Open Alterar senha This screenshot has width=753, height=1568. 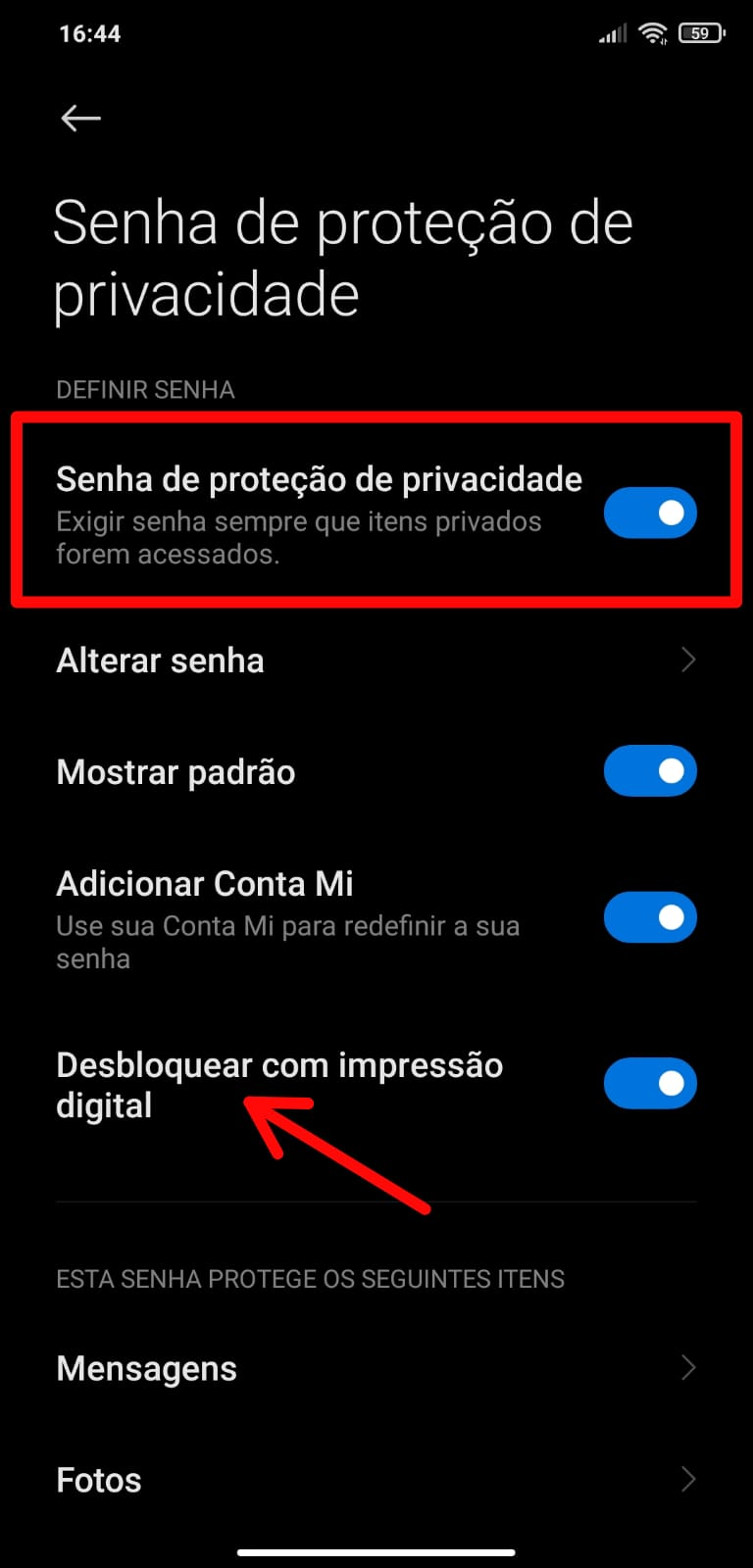tap(376, 661)
